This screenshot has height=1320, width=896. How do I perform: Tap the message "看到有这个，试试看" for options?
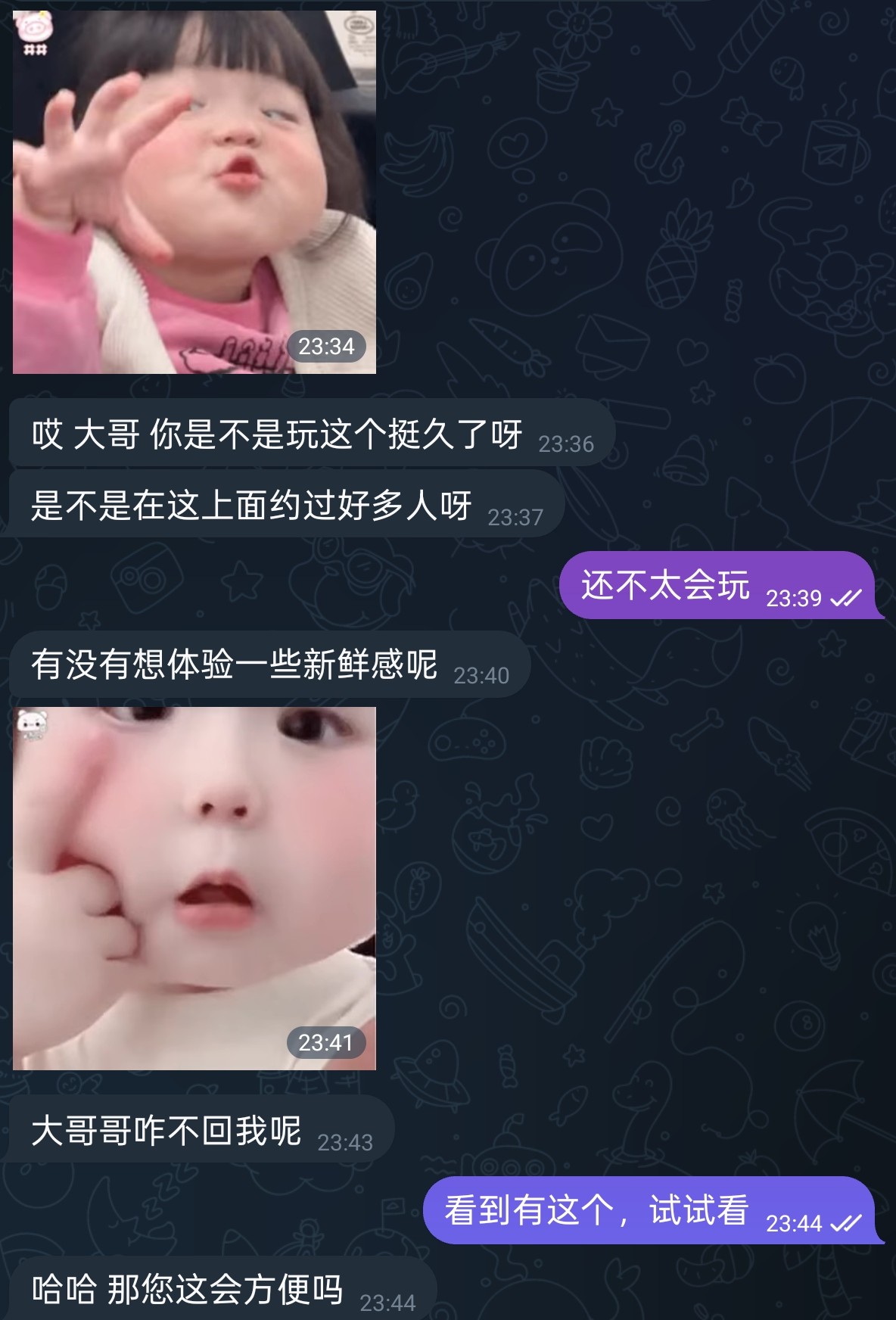coord(596,1209)
